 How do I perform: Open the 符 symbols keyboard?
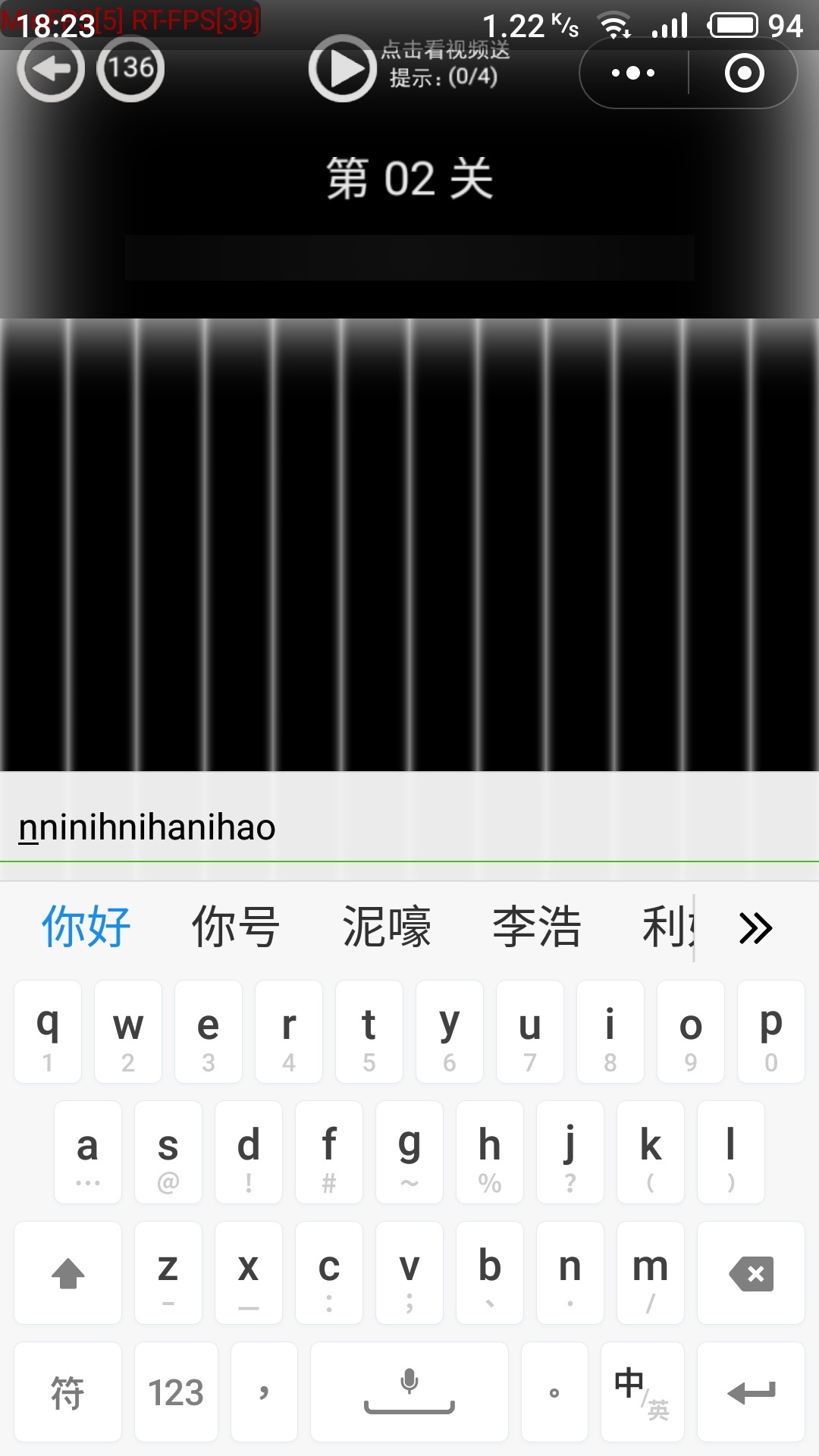(x=67, y=1392)
